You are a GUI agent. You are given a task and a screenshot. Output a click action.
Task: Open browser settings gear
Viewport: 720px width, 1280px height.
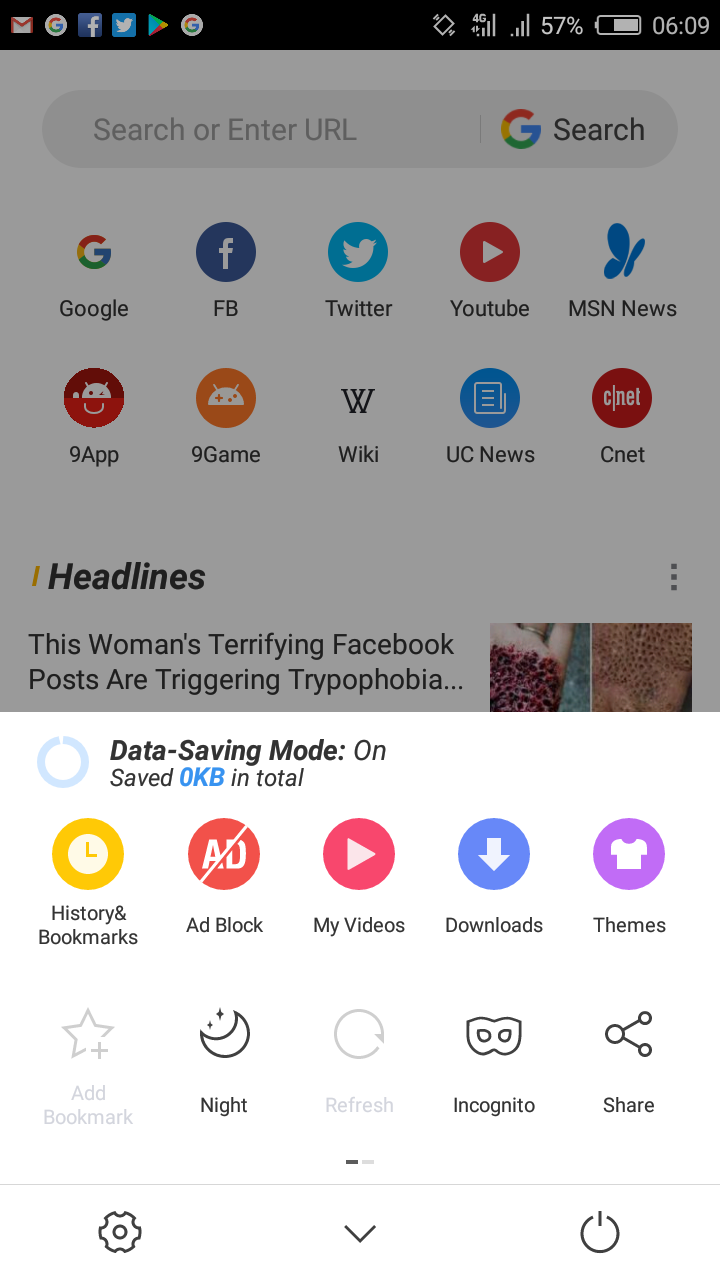click(x=120, y=1232)
